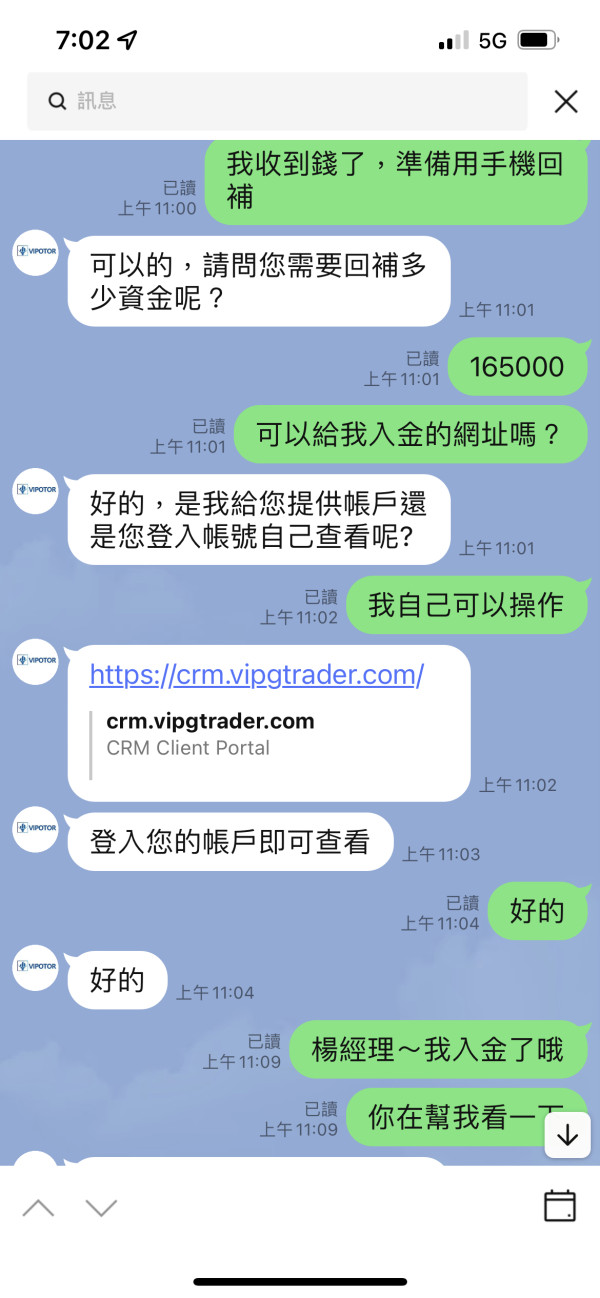This screenshot has width=600, height=1298.
Task: Go to the previous search result
Action: (x=38, y=1207)
